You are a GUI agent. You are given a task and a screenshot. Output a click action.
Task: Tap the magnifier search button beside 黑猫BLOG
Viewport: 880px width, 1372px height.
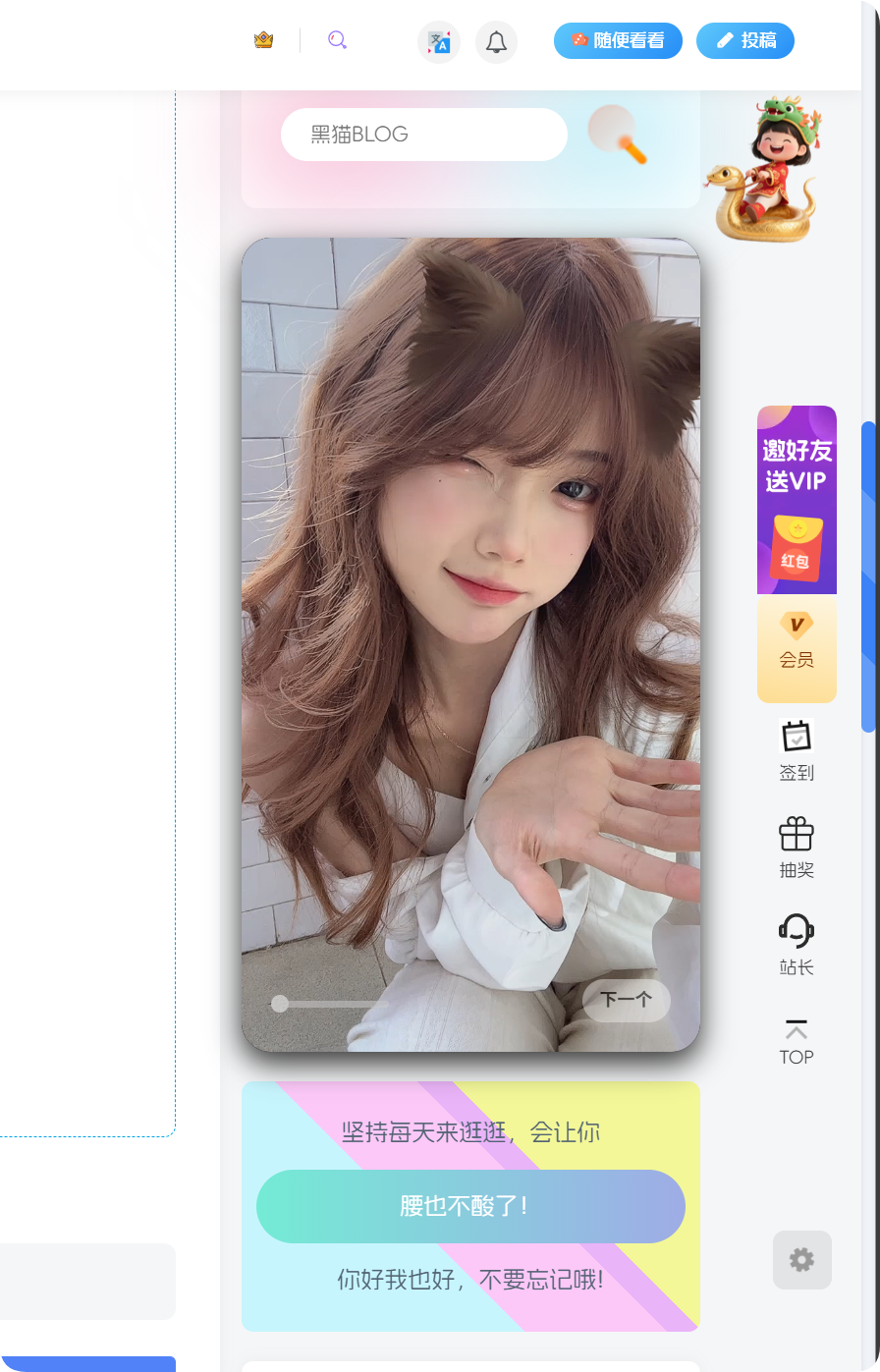pos(618,135)
